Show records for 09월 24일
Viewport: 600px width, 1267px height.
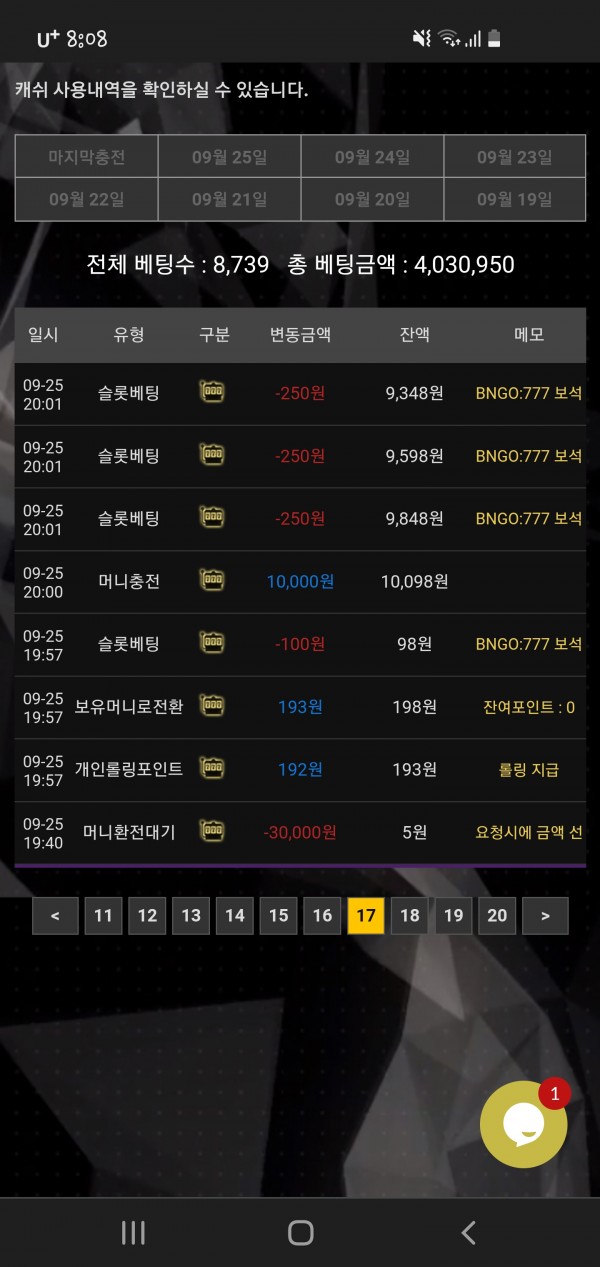pos(373,157)
